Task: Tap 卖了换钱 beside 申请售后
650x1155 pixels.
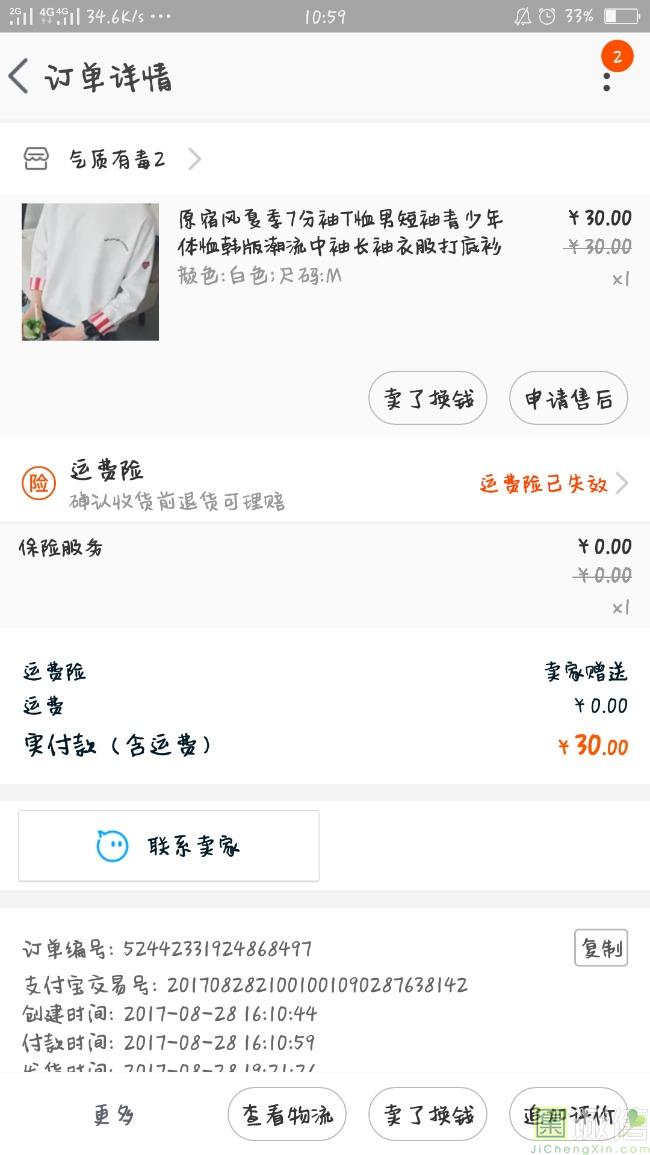Action: 427,399
